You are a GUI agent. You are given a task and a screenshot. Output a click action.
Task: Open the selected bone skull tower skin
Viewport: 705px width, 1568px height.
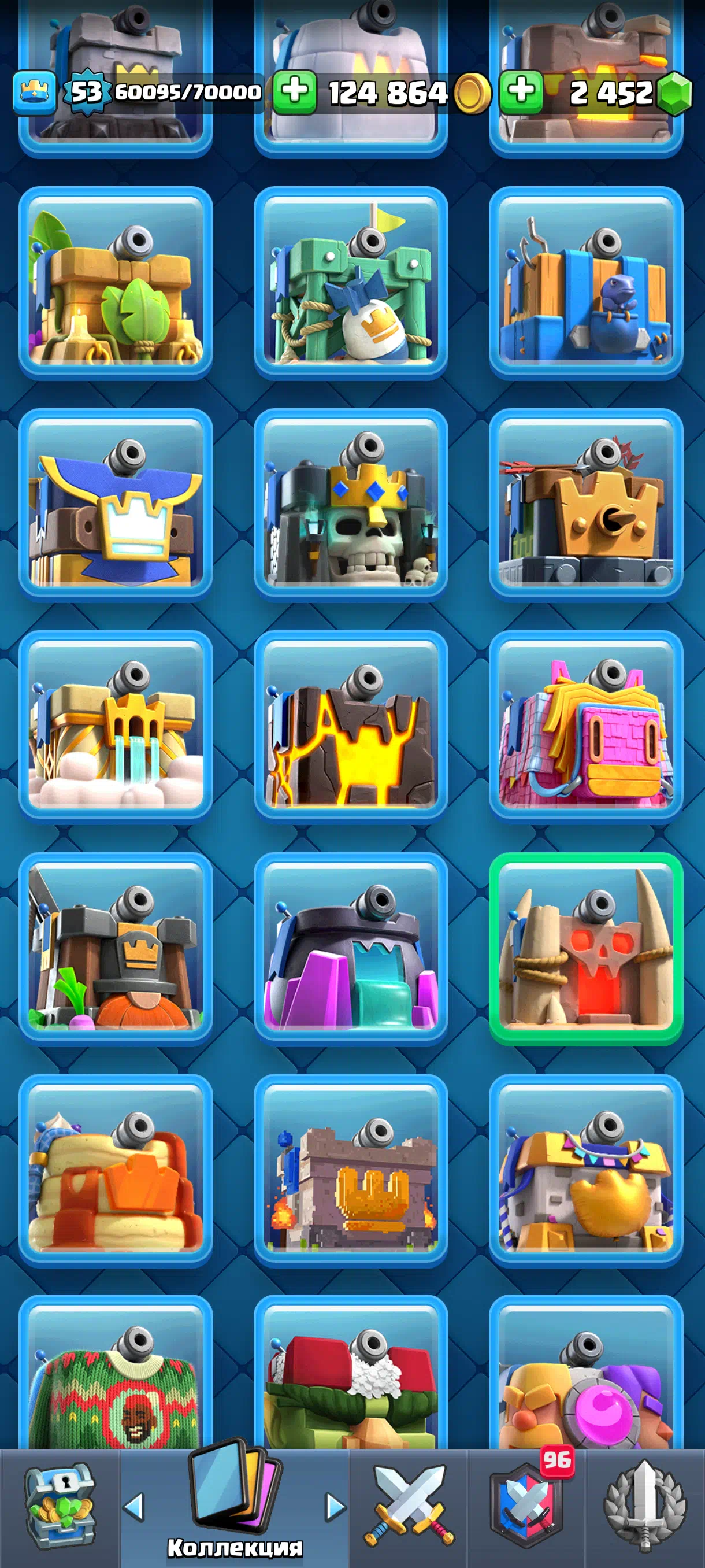point(586,948)
